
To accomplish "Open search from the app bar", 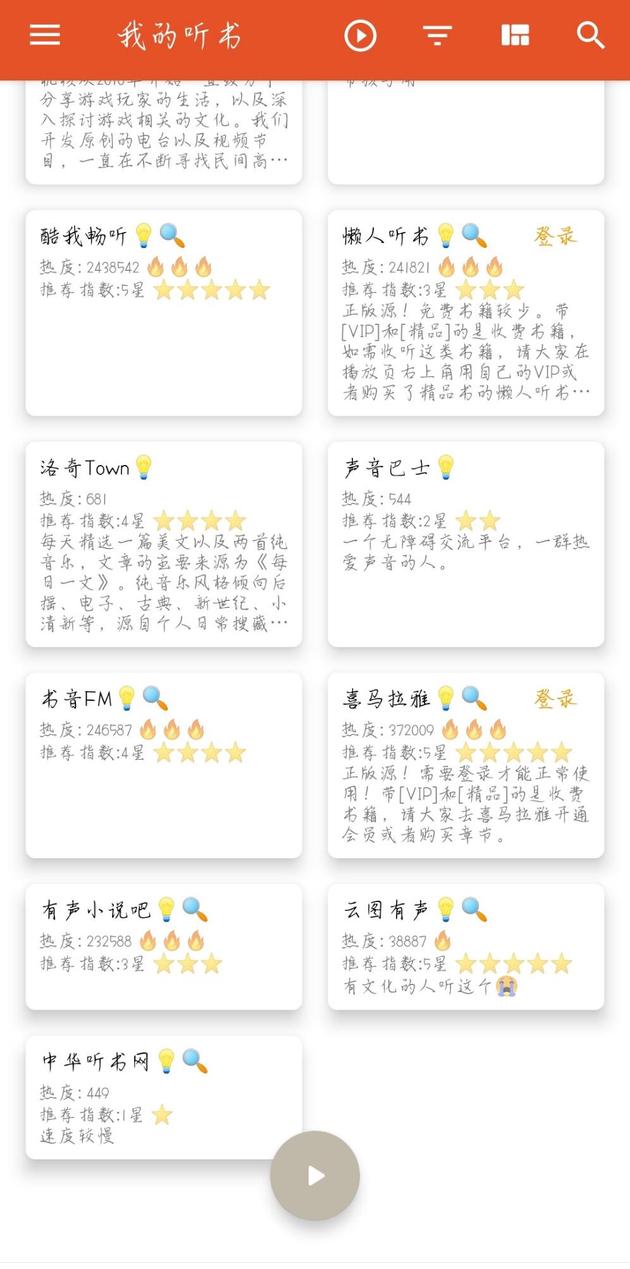I will [x=591, y=36].
